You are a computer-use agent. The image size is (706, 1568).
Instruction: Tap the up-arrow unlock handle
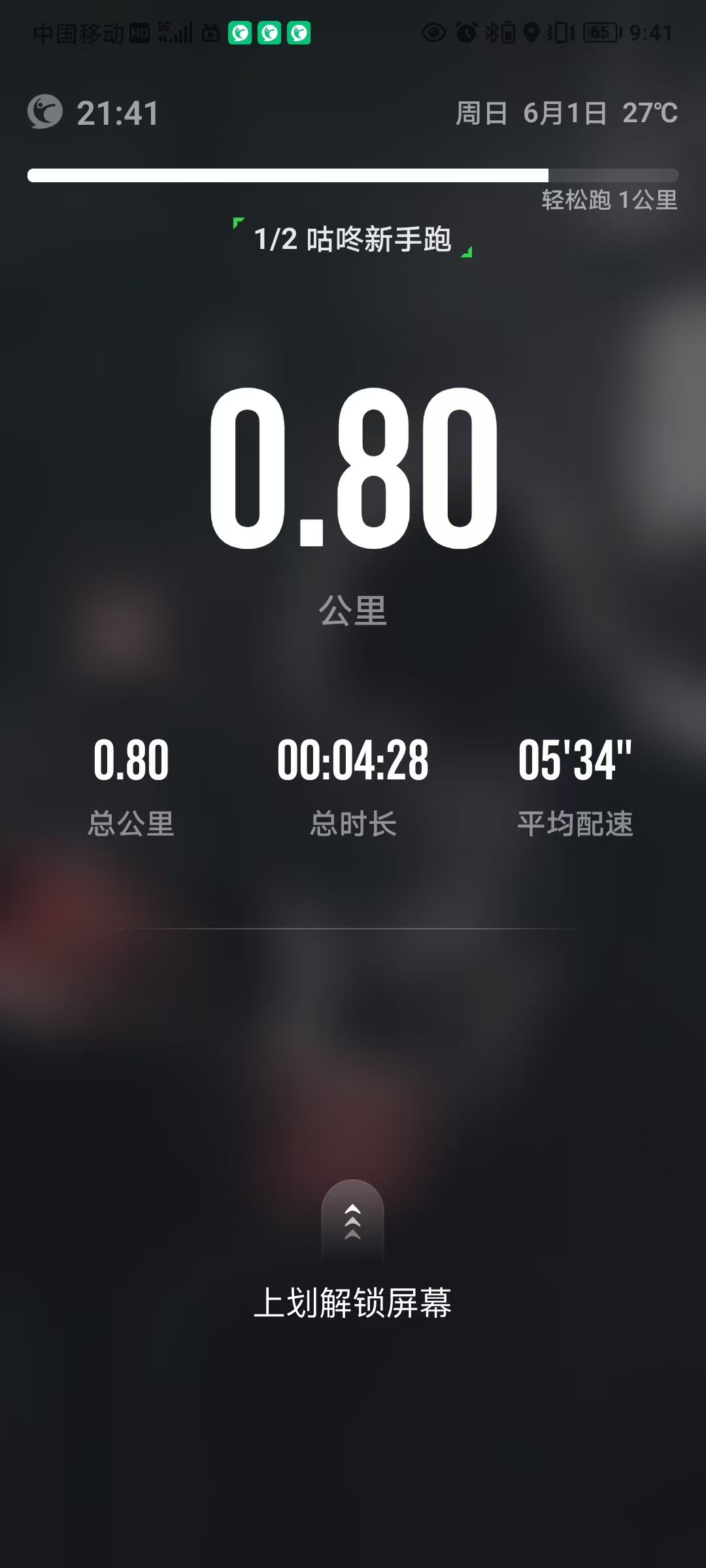[x=352, y=1220]
